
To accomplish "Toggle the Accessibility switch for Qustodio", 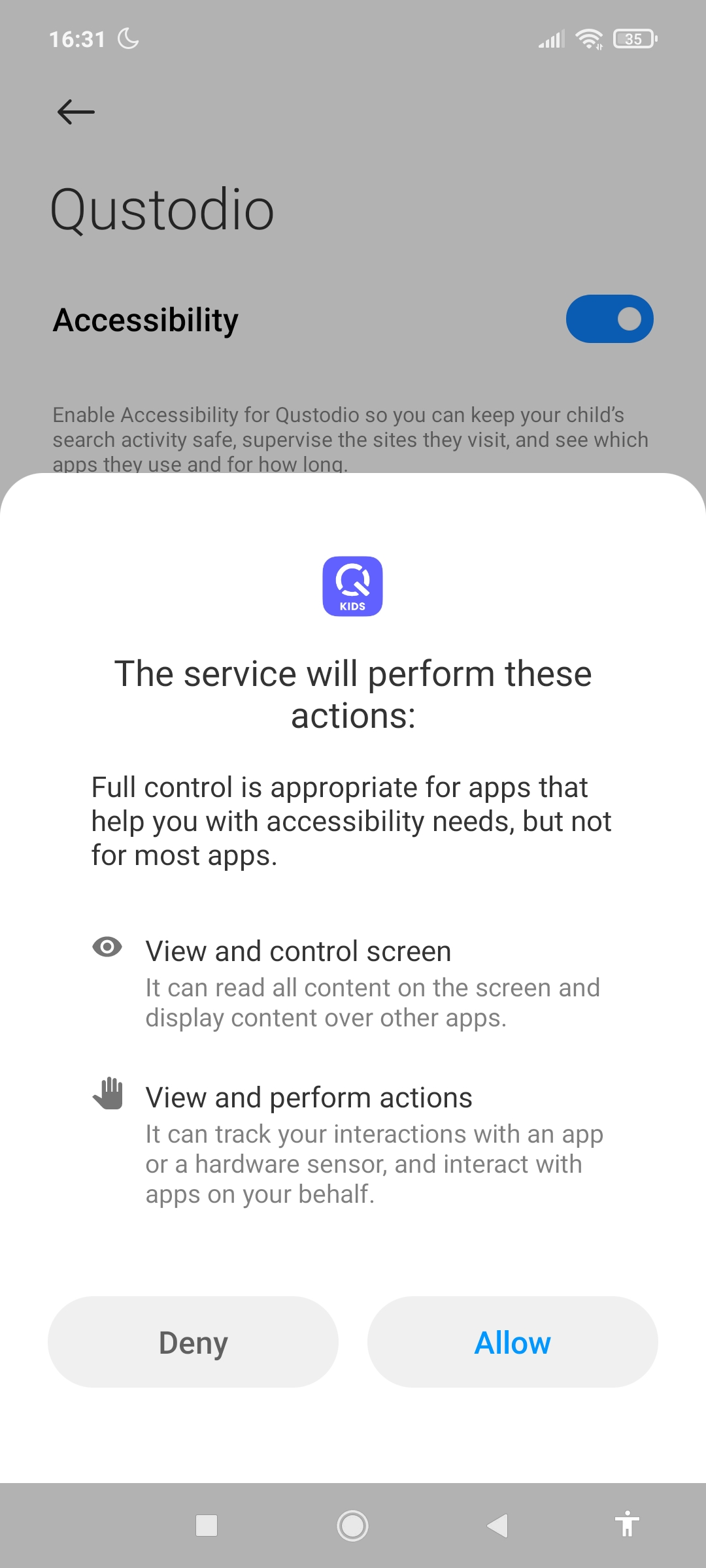I will [609, 319].
